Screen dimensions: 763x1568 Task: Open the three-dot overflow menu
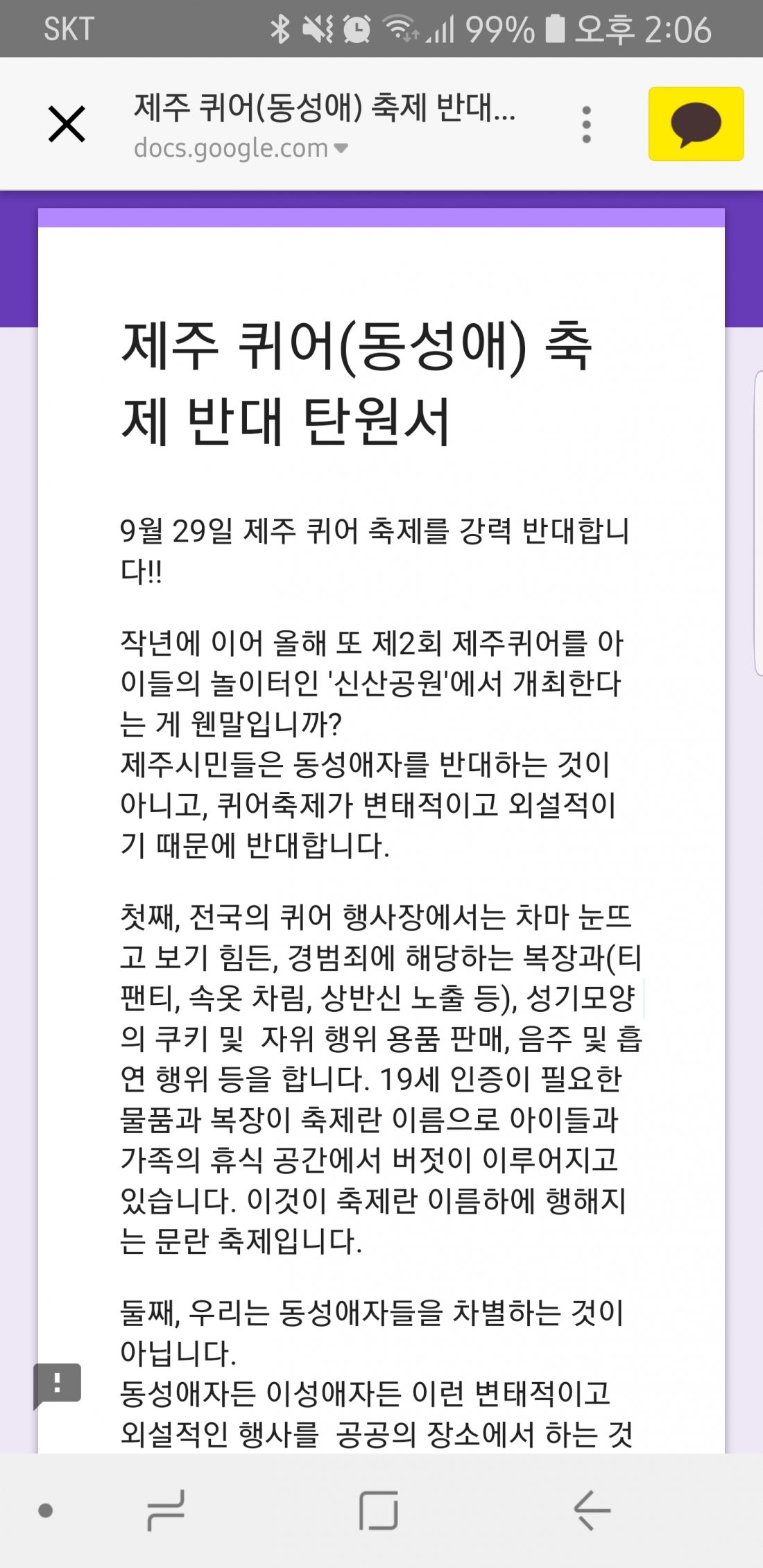click(x=587, y=124)
